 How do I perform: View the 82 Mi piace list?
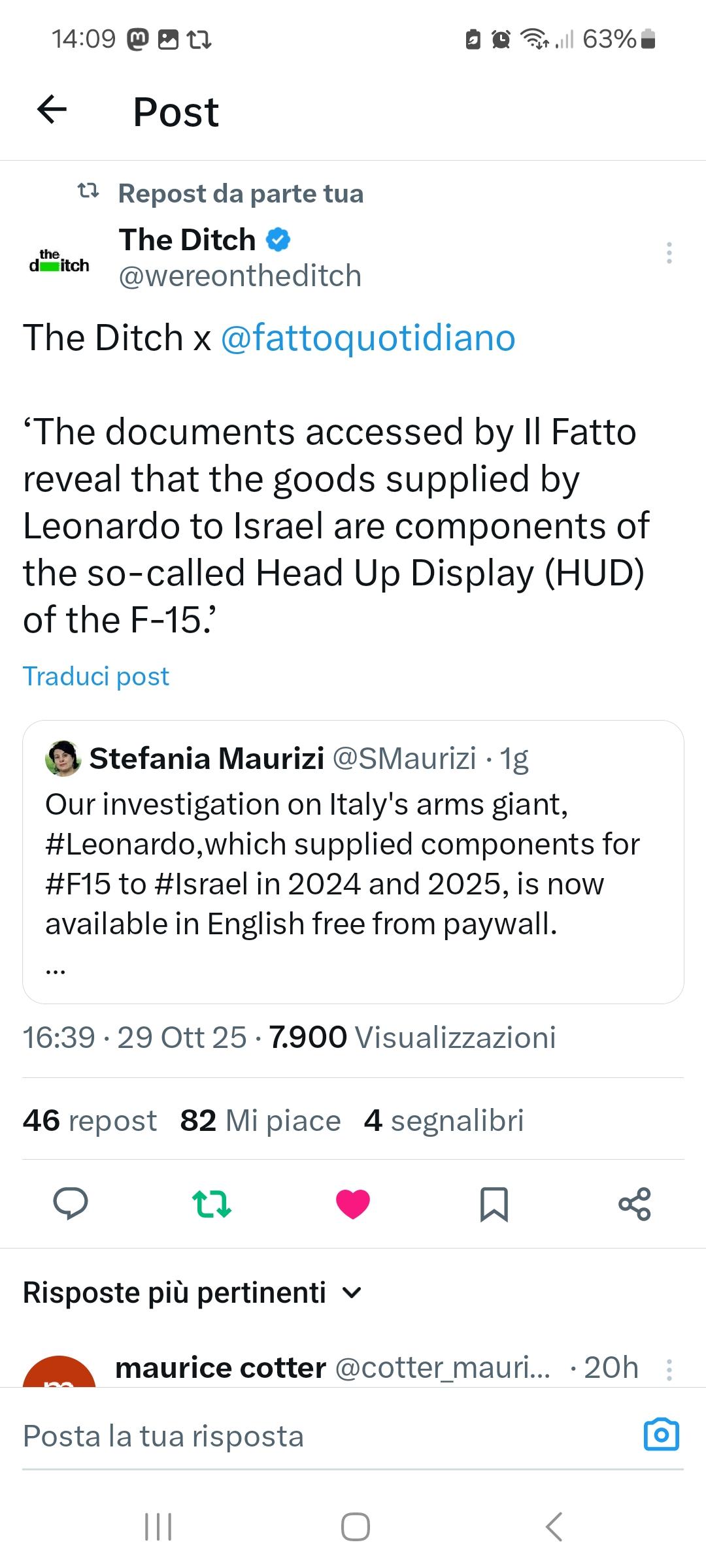click(x=260, y=1120)
